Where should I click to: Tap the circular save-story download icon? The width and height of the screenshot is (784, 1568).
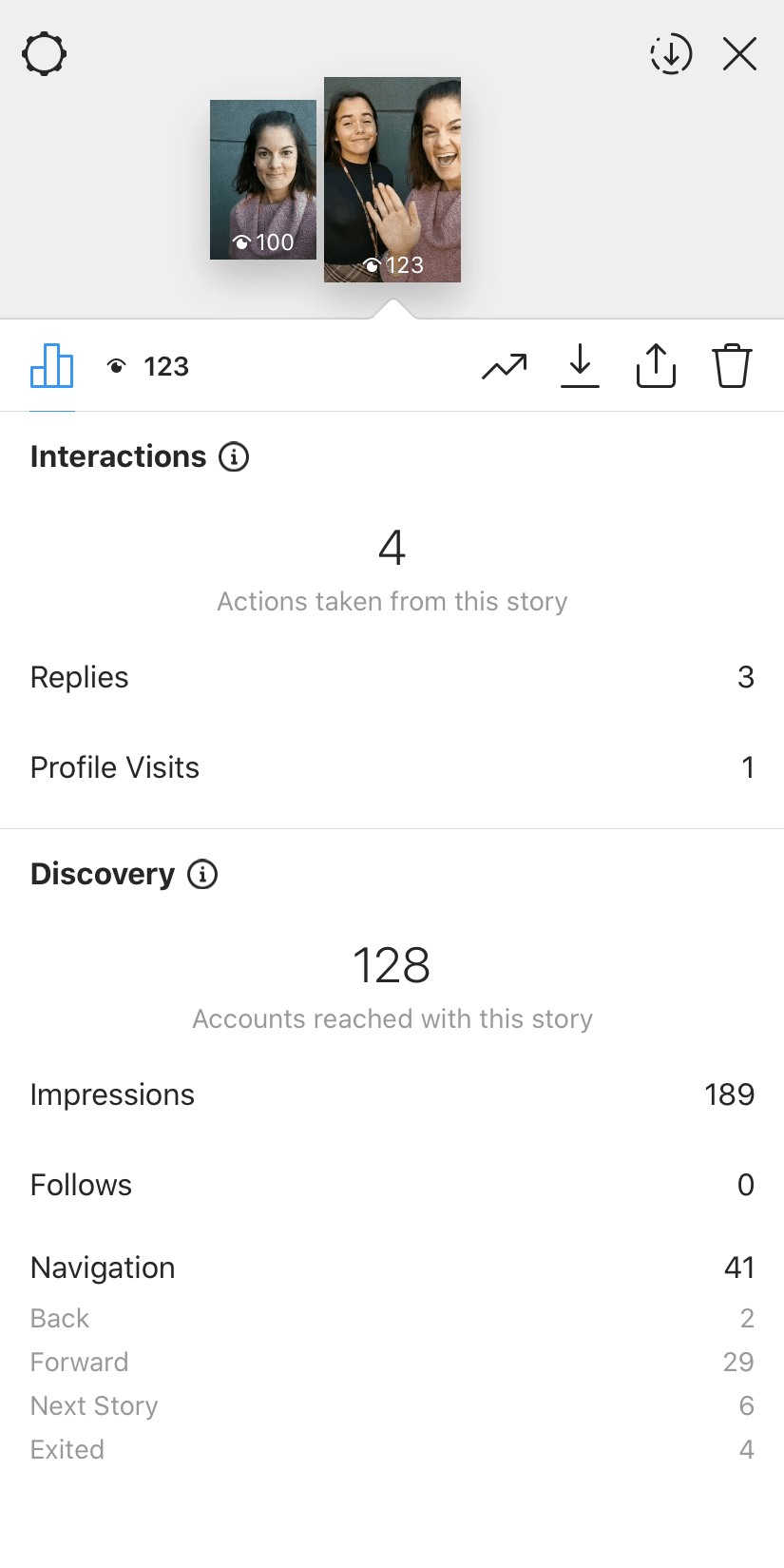tap(671, 54)
